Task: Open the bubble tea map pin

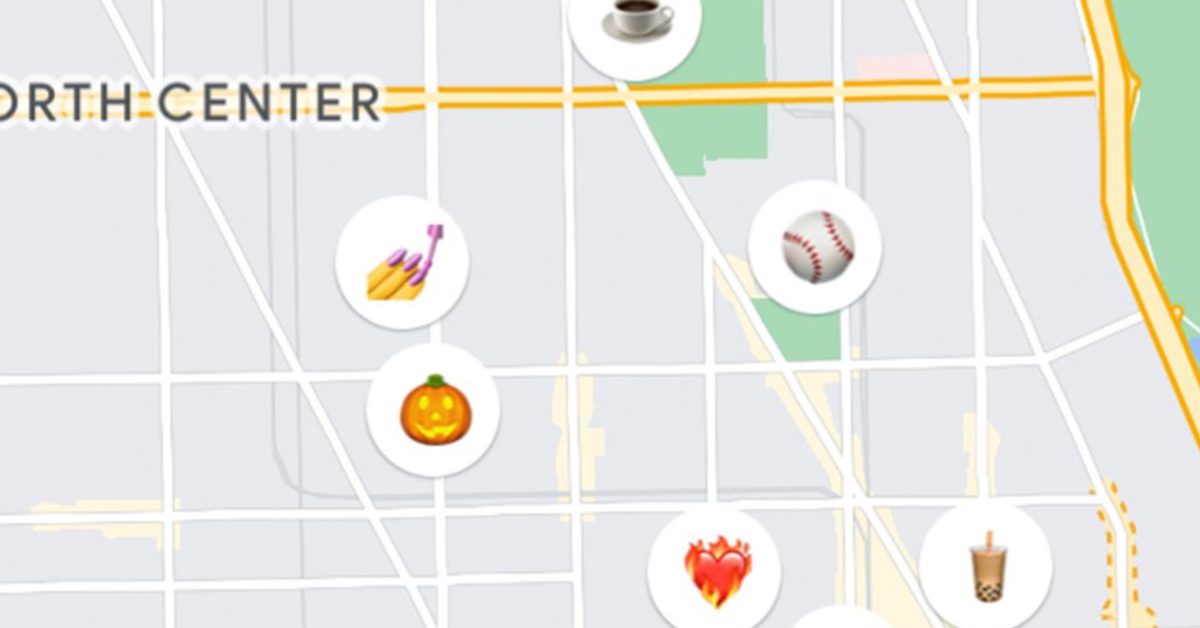Action: click(x=985, y=567)
